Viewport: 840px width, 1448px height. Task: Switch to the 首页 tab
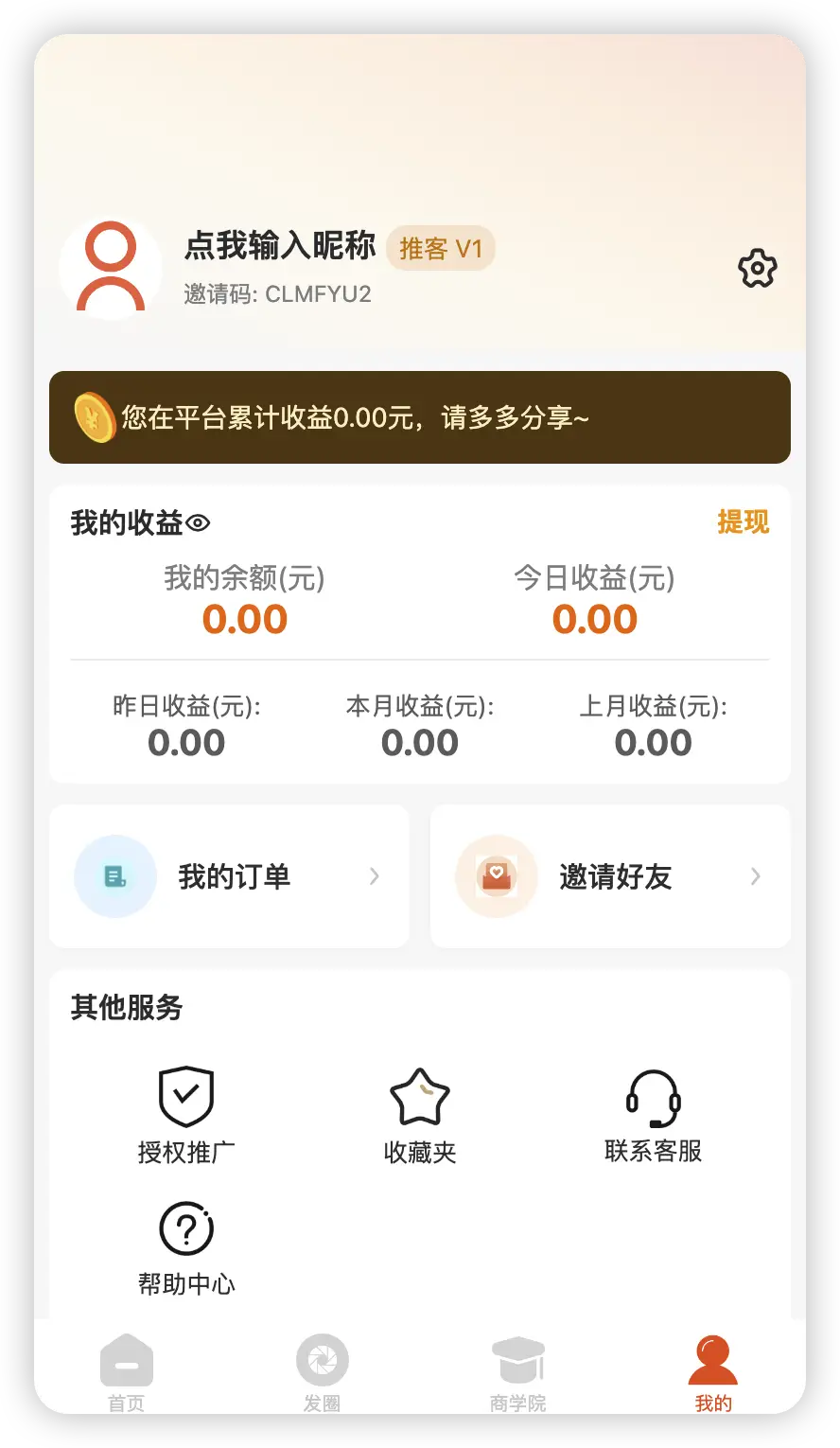[126, 1373]
